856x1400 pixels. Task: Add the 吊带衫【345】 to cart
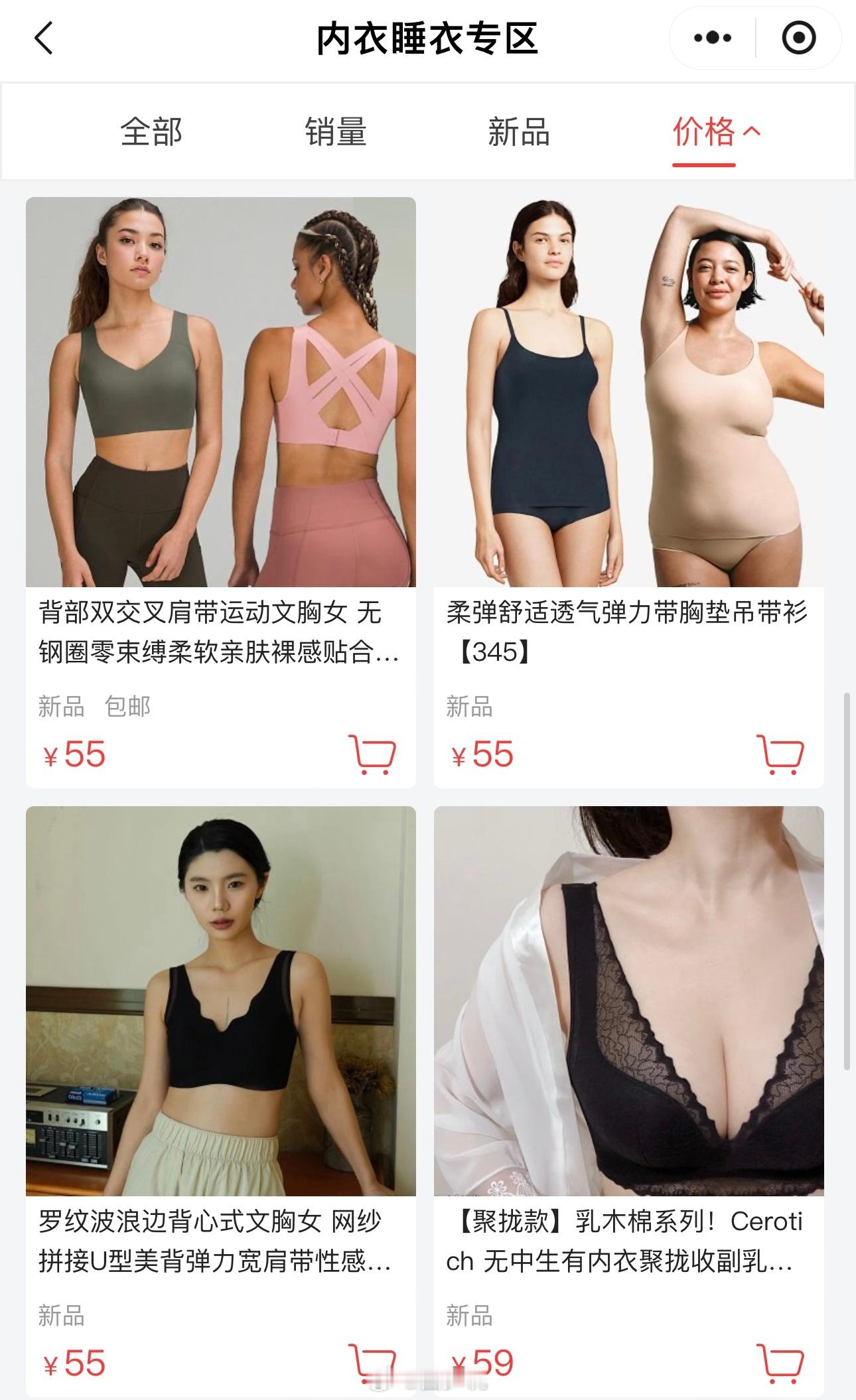coord(780,754)
